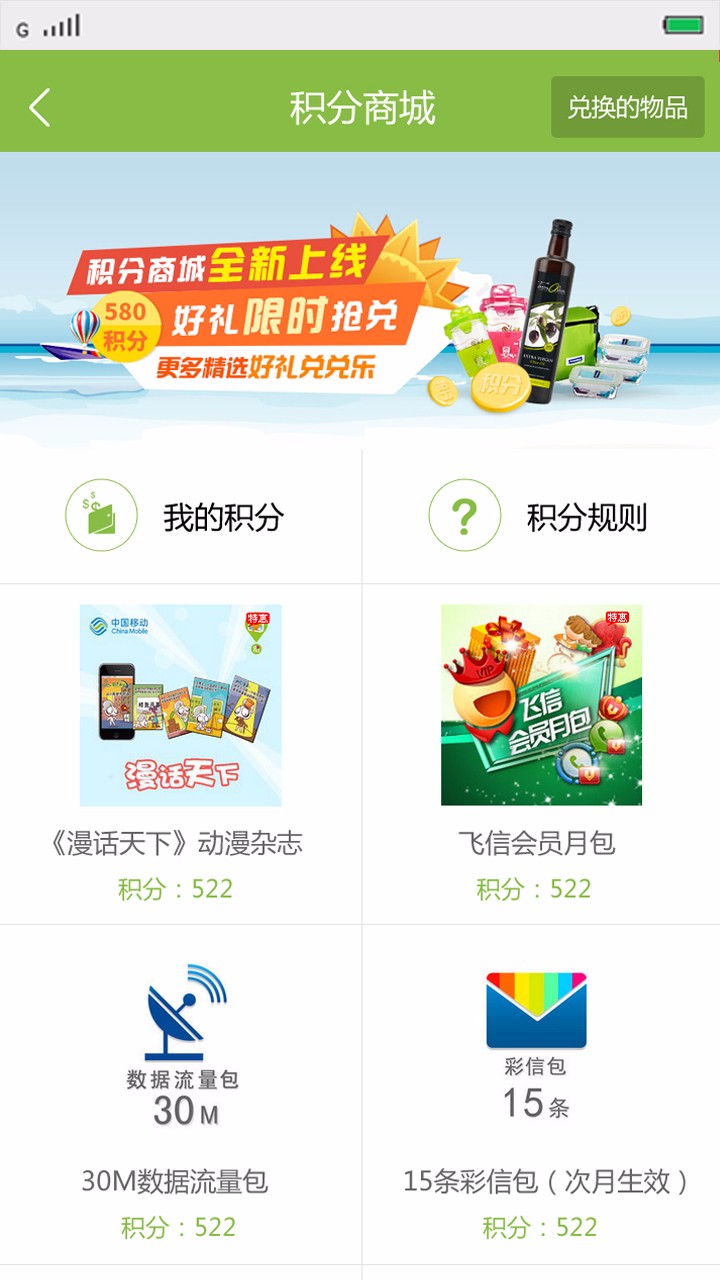Viewport: 720px width, 1280px height.
Task: Go back using the top-left arrow
Action: click(x=40, y=107)
